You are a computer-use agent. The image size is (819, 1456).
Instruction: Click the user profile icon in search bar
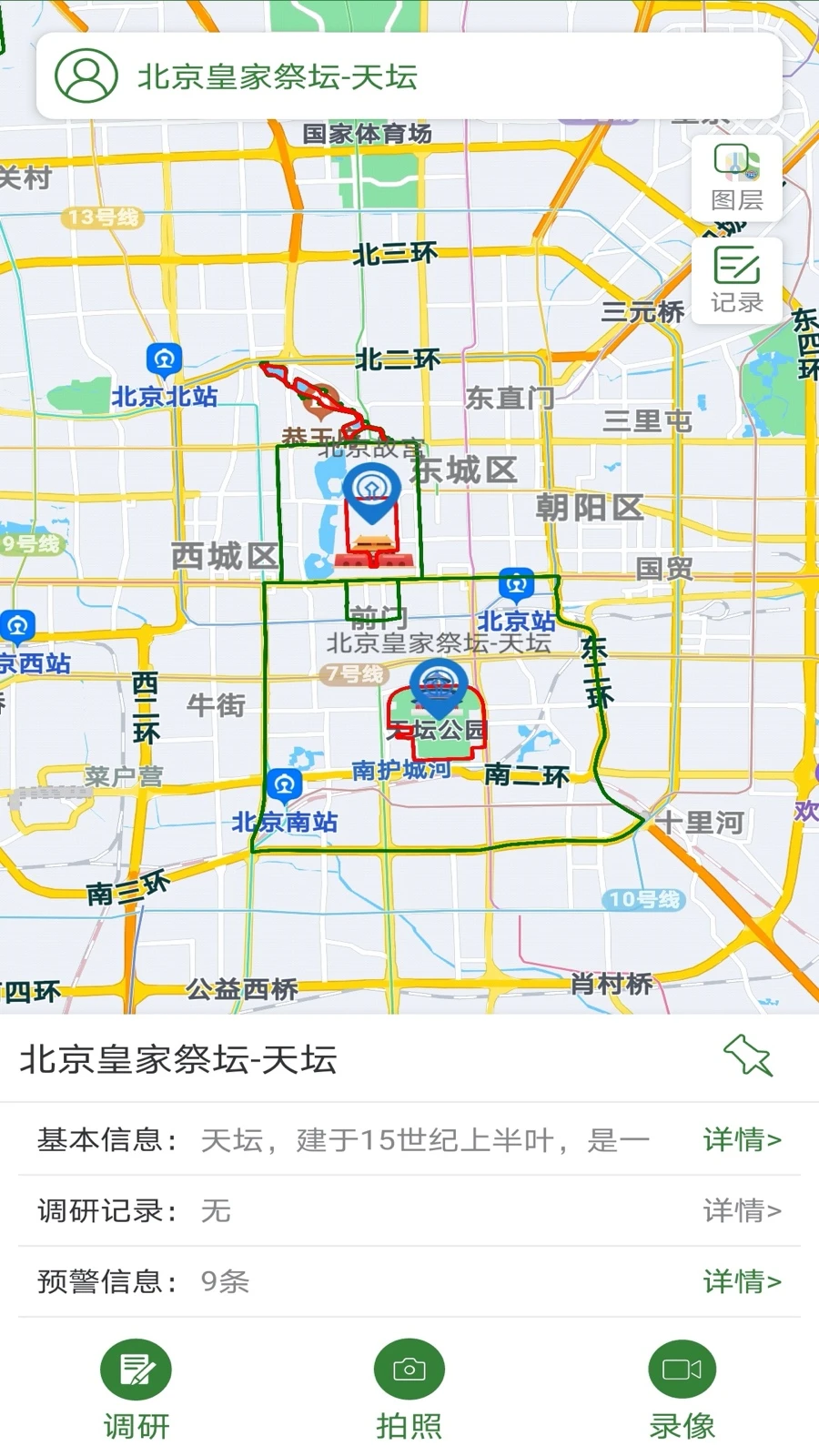point(83,77)
